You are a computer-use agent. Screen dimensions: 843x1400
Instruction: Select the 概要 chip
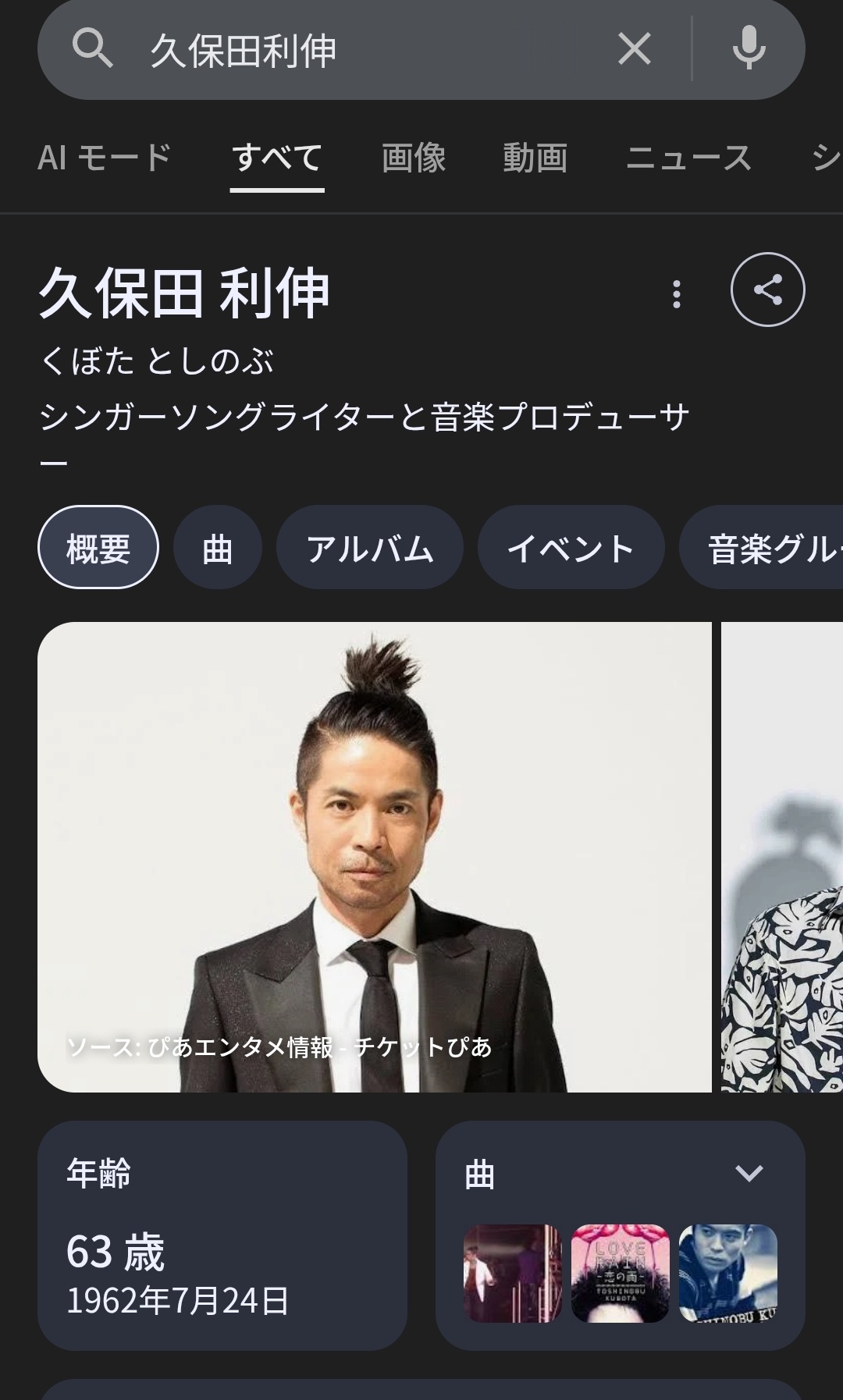[98, 548]
